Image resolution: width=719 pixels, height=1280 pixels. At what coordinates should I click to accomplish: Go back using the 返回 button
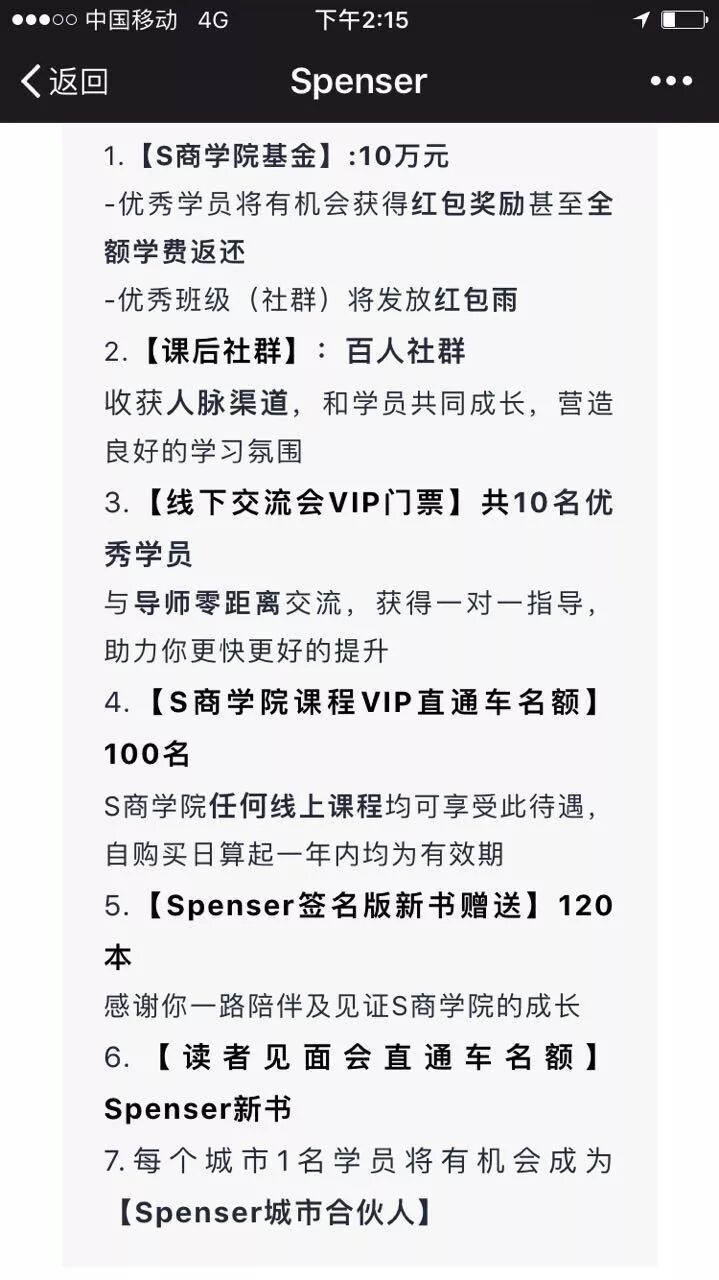point(65,81)
